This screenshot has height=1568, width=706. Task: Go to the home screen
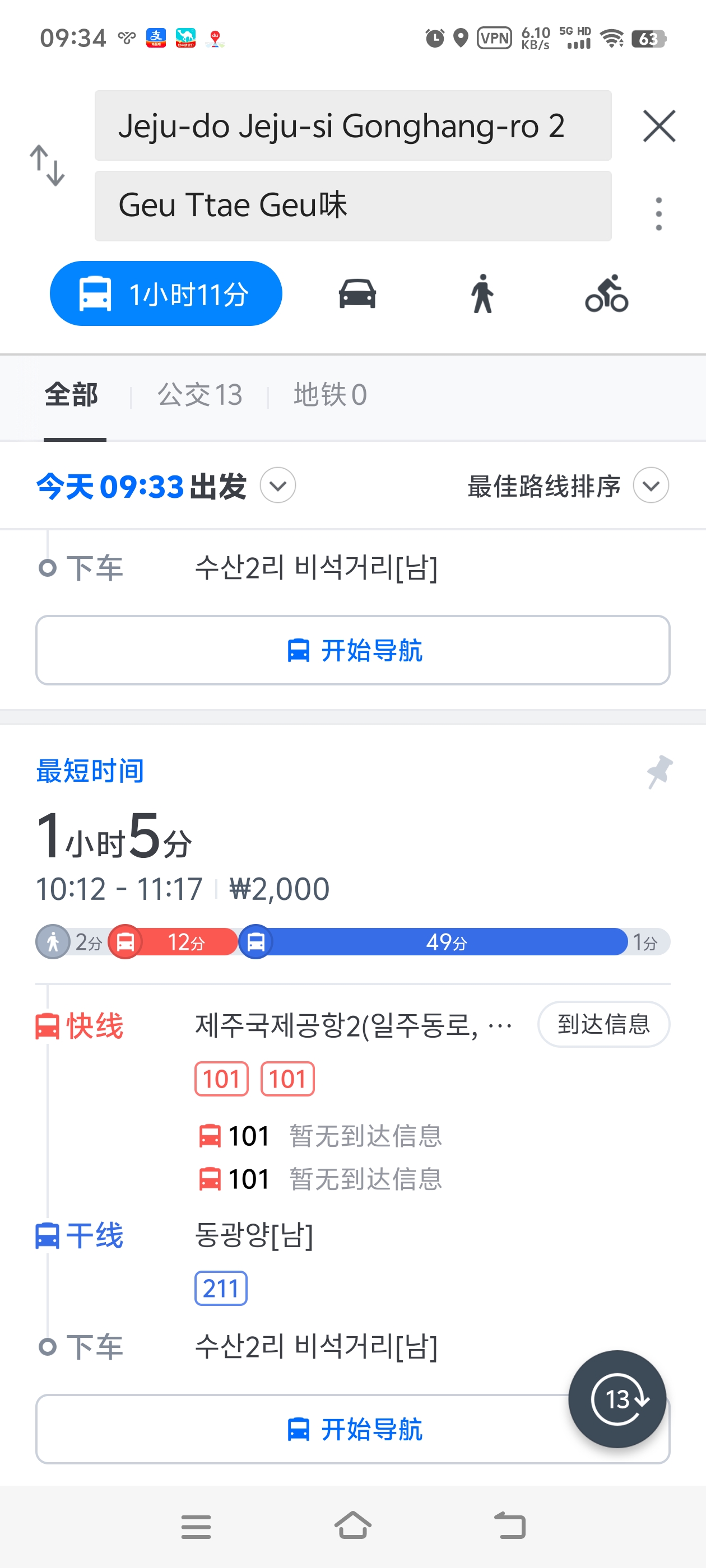(x=352, y=1526)
